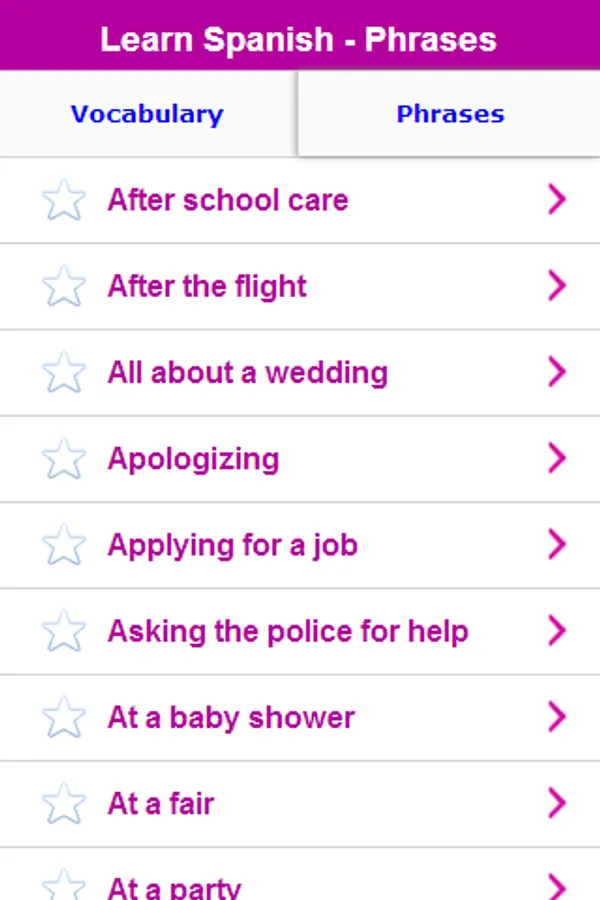The width and height of the screenshot is (600, 900).
Task: Favorite the Applying for a job topic
Action: (x=64, y=545)
